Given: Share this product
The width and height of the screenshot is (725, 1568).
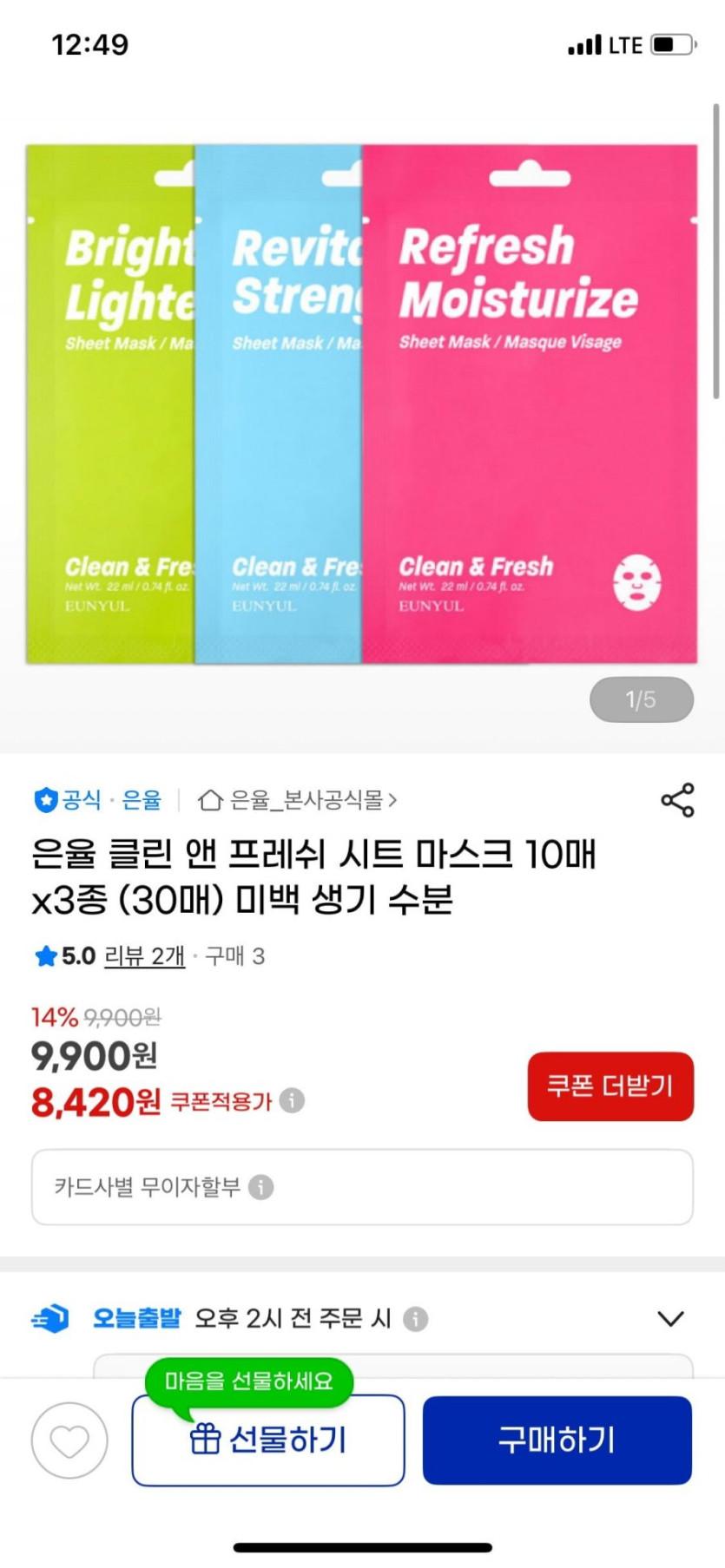Looking at the screenshot, I should [677, 800].
